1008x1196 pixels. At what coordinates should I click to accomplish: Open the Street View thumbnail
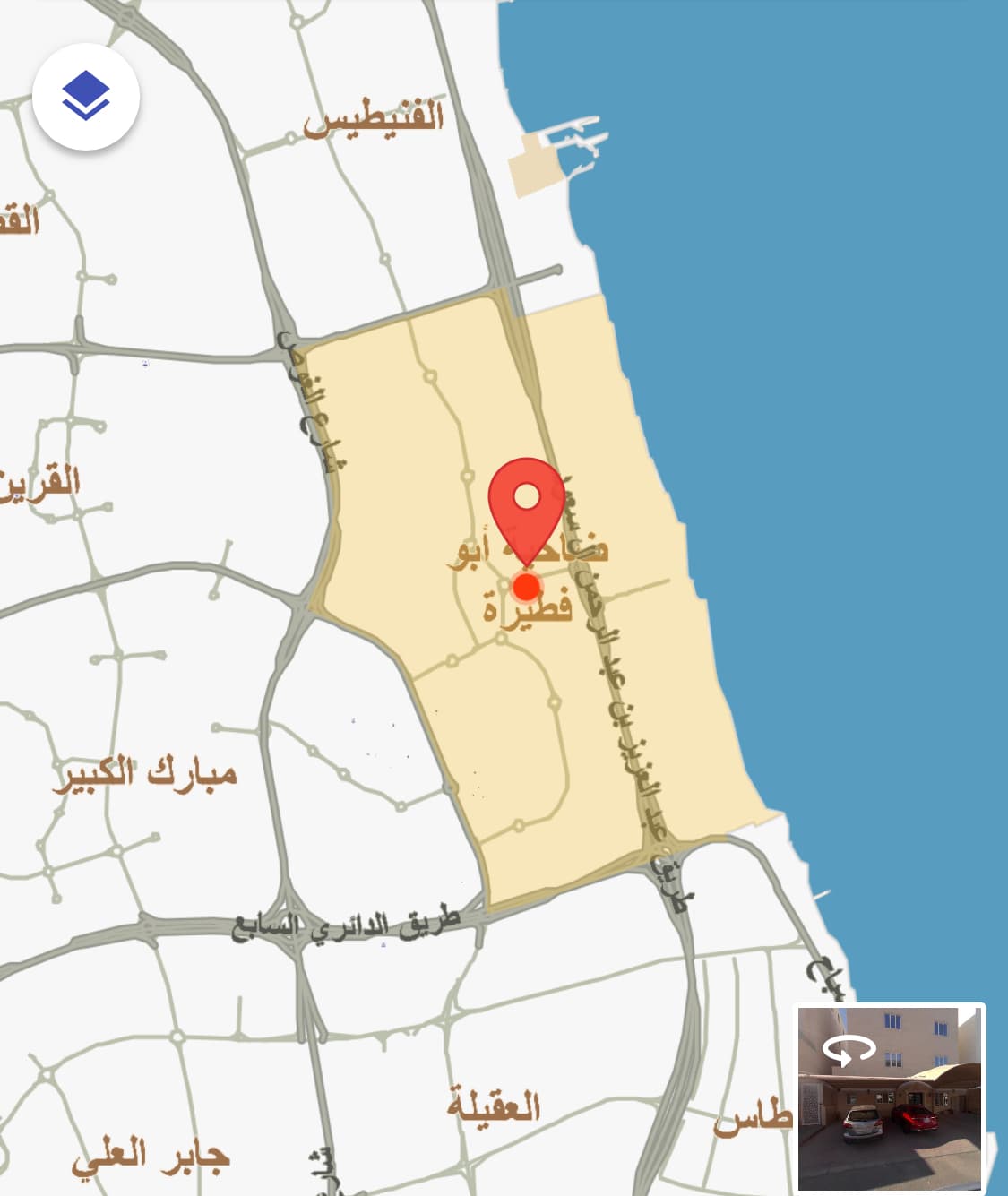click(891, 1097)
